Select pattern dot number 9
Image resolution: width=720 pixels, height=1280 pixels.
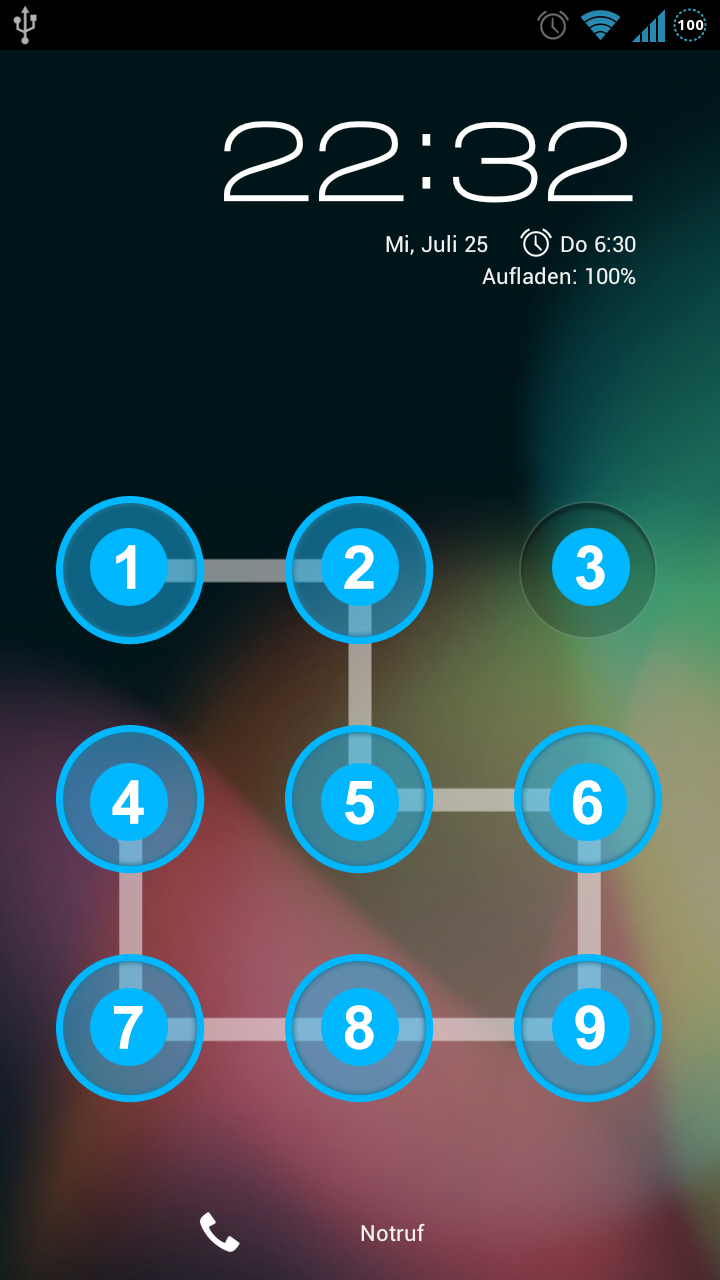coord(589,1028)
